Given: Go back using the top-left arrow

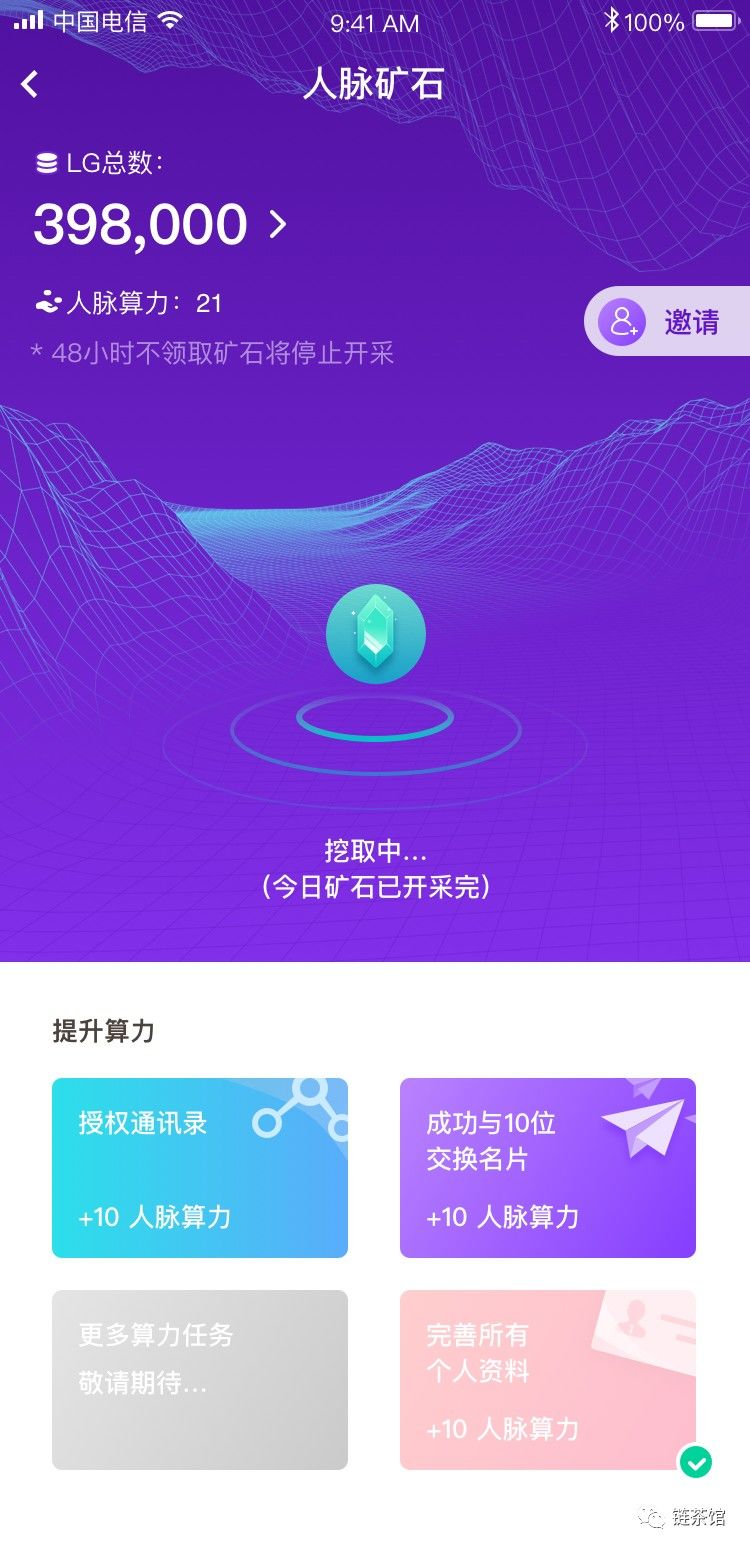Looking at the screenshot, I should 30,84.
